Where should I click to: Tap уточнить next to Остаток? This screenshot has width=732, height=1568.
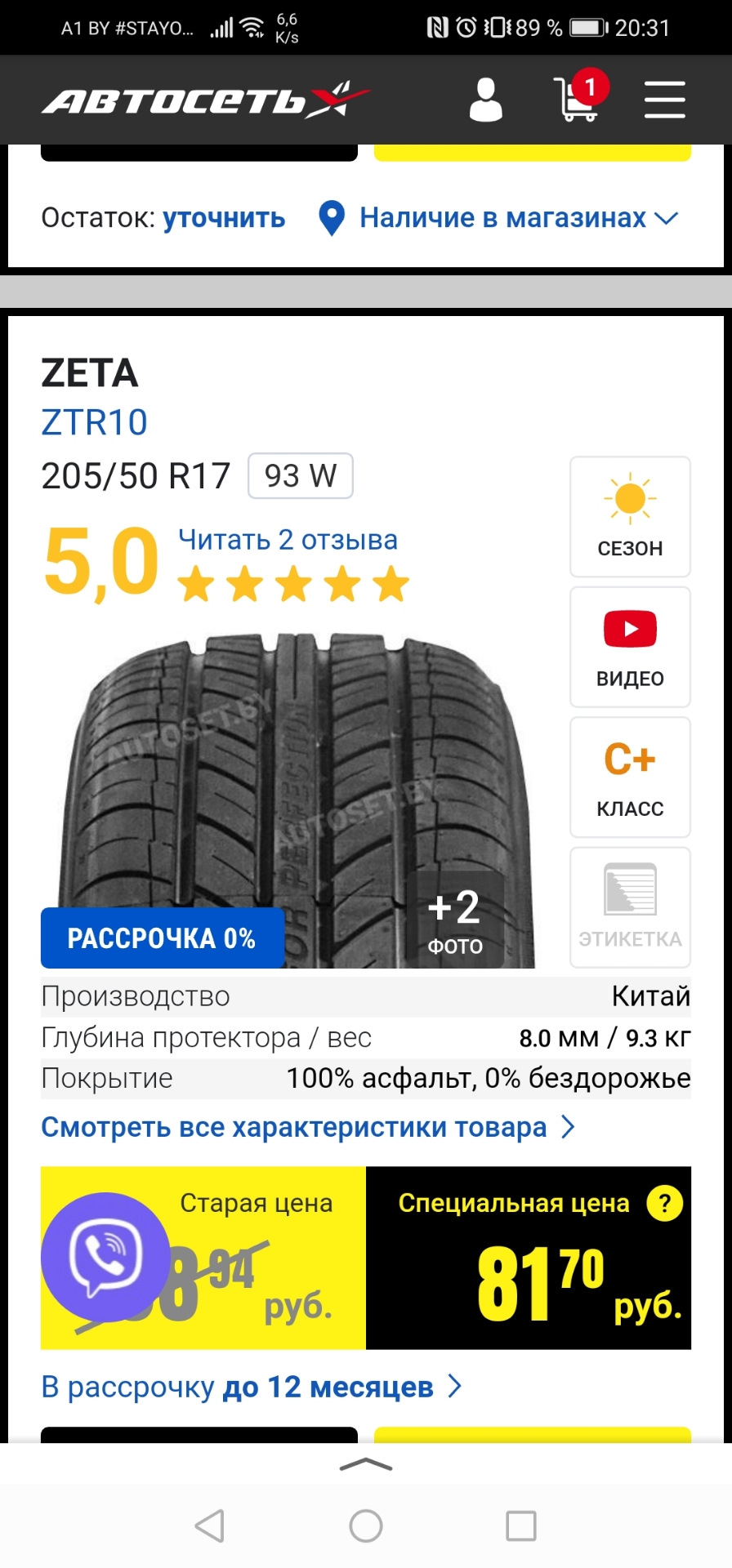tap(224, 218)
